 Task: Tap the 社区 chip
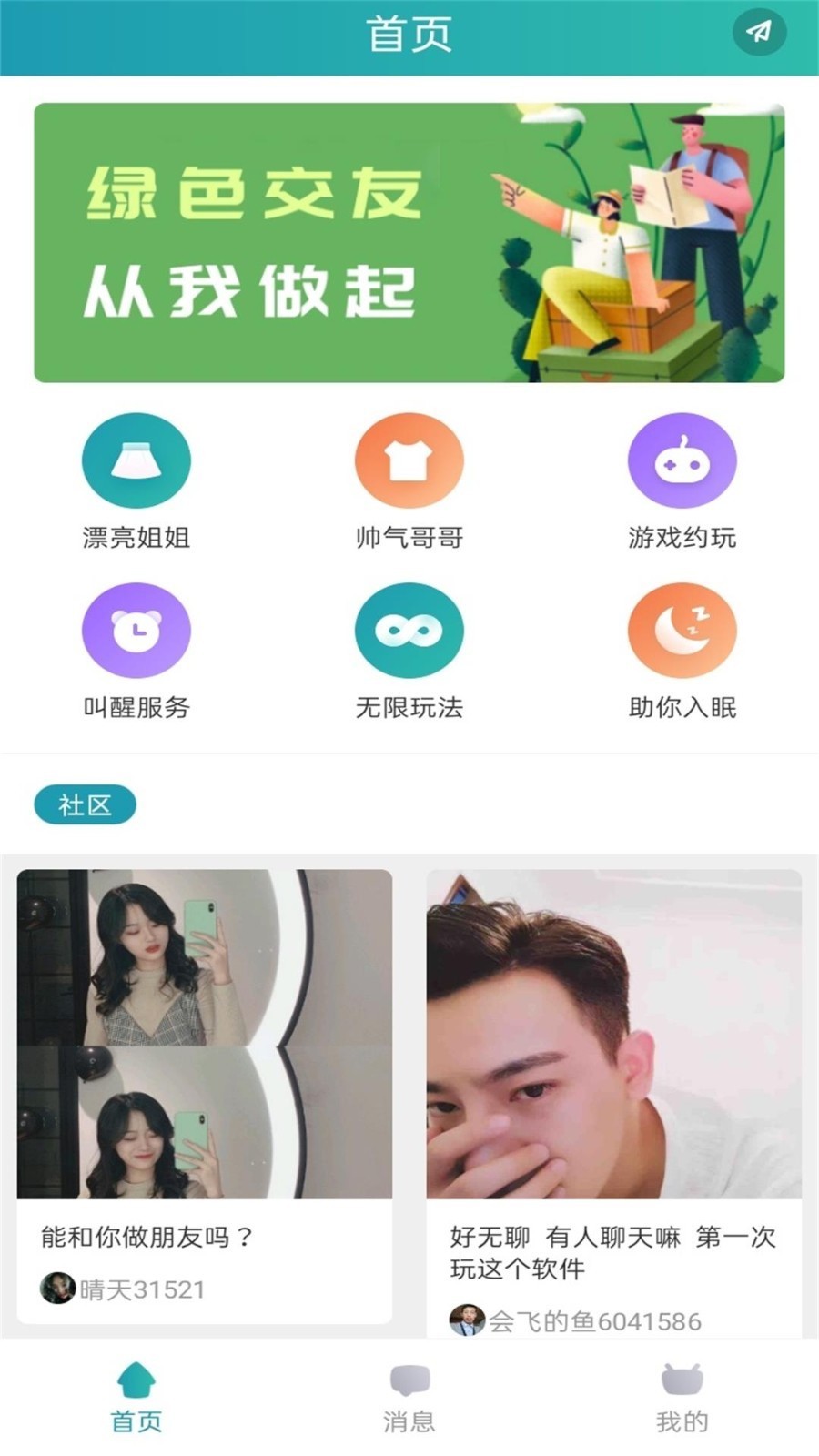coord(85,805)
